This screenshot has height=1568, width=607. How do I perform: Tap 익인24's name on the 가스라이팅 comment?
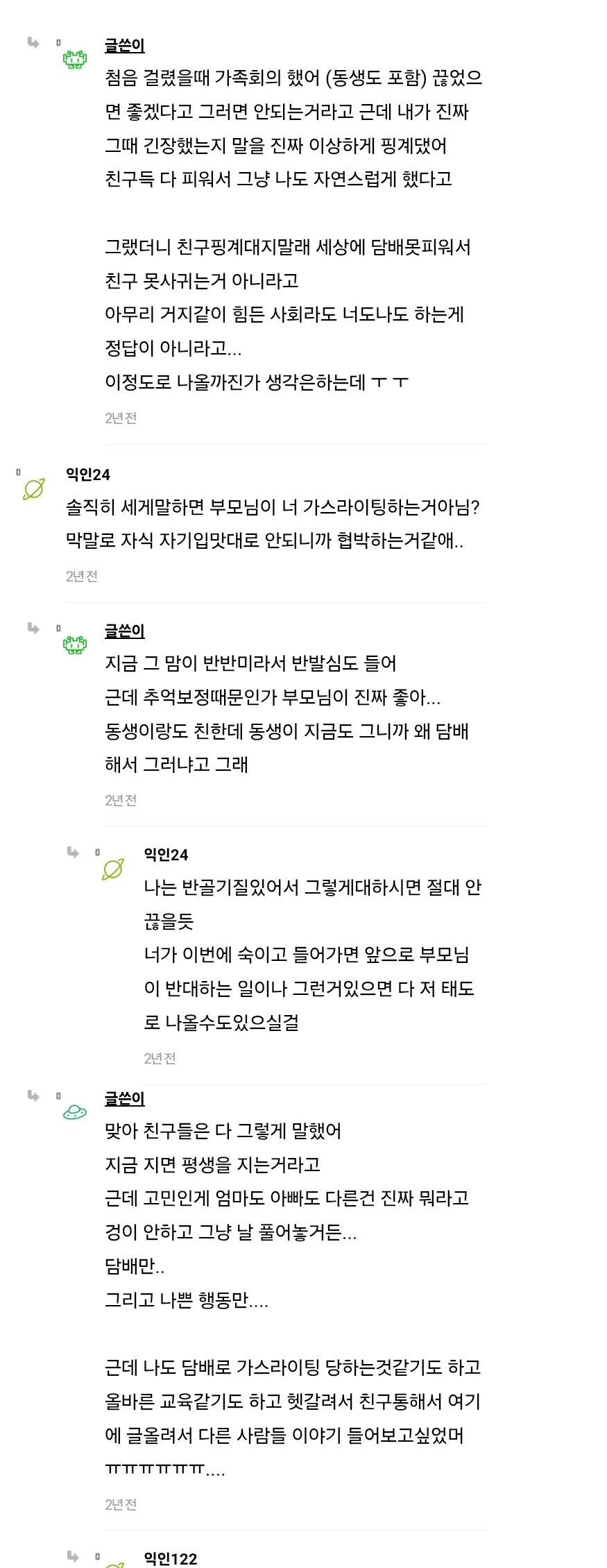pyautogui.click(x=88, y=475)
